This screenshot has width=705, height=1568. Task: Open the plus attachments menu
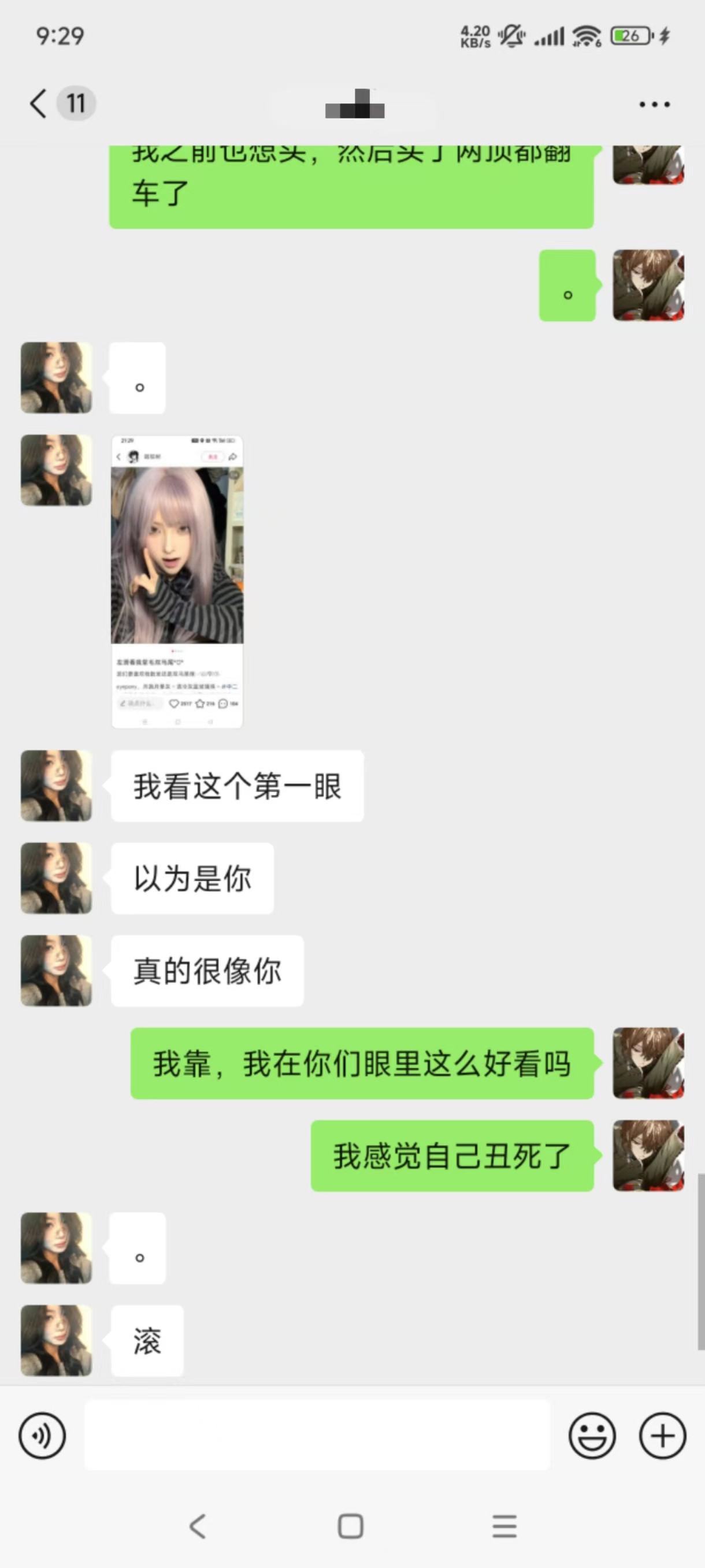662,1435
